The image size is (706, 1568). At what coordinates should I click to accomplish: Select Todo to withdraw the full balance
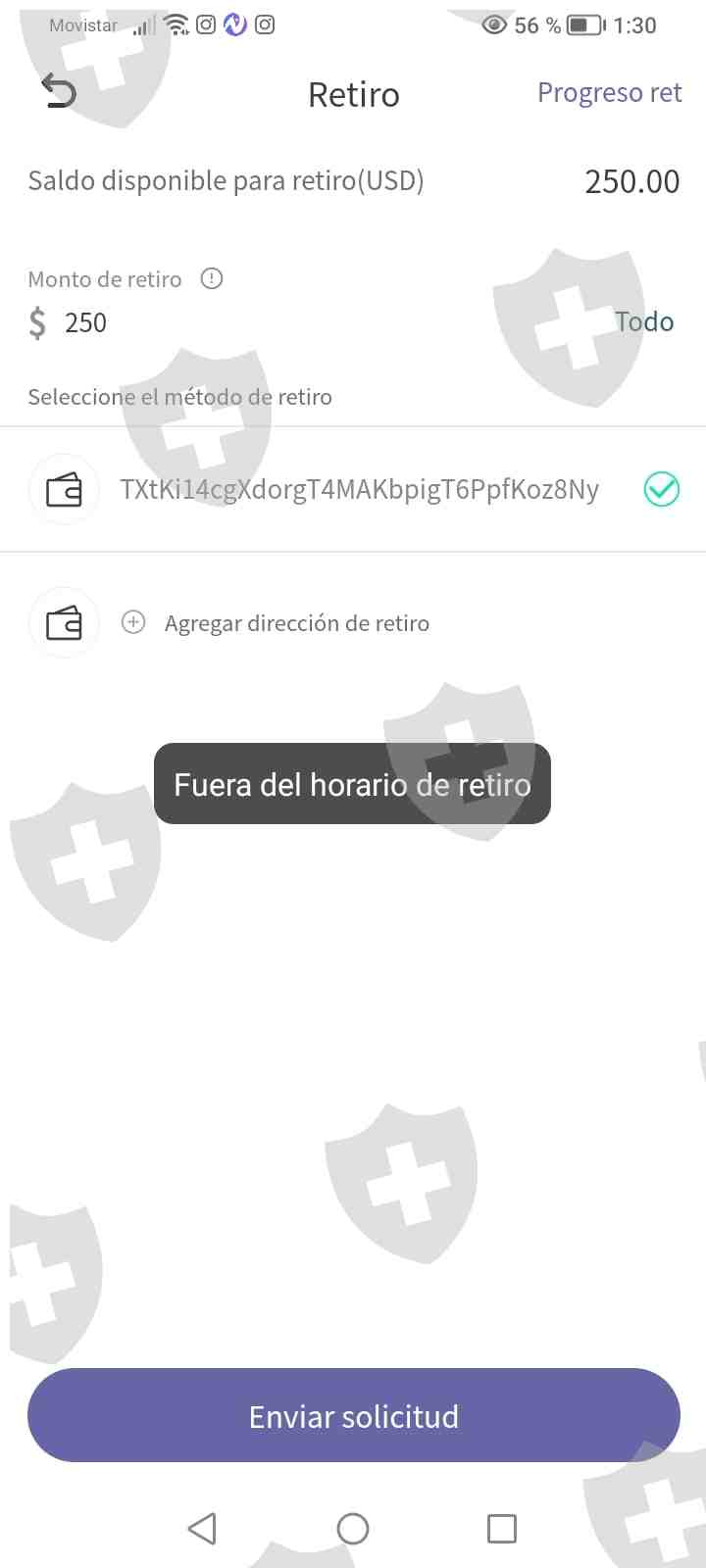click(x=644, y=321)
